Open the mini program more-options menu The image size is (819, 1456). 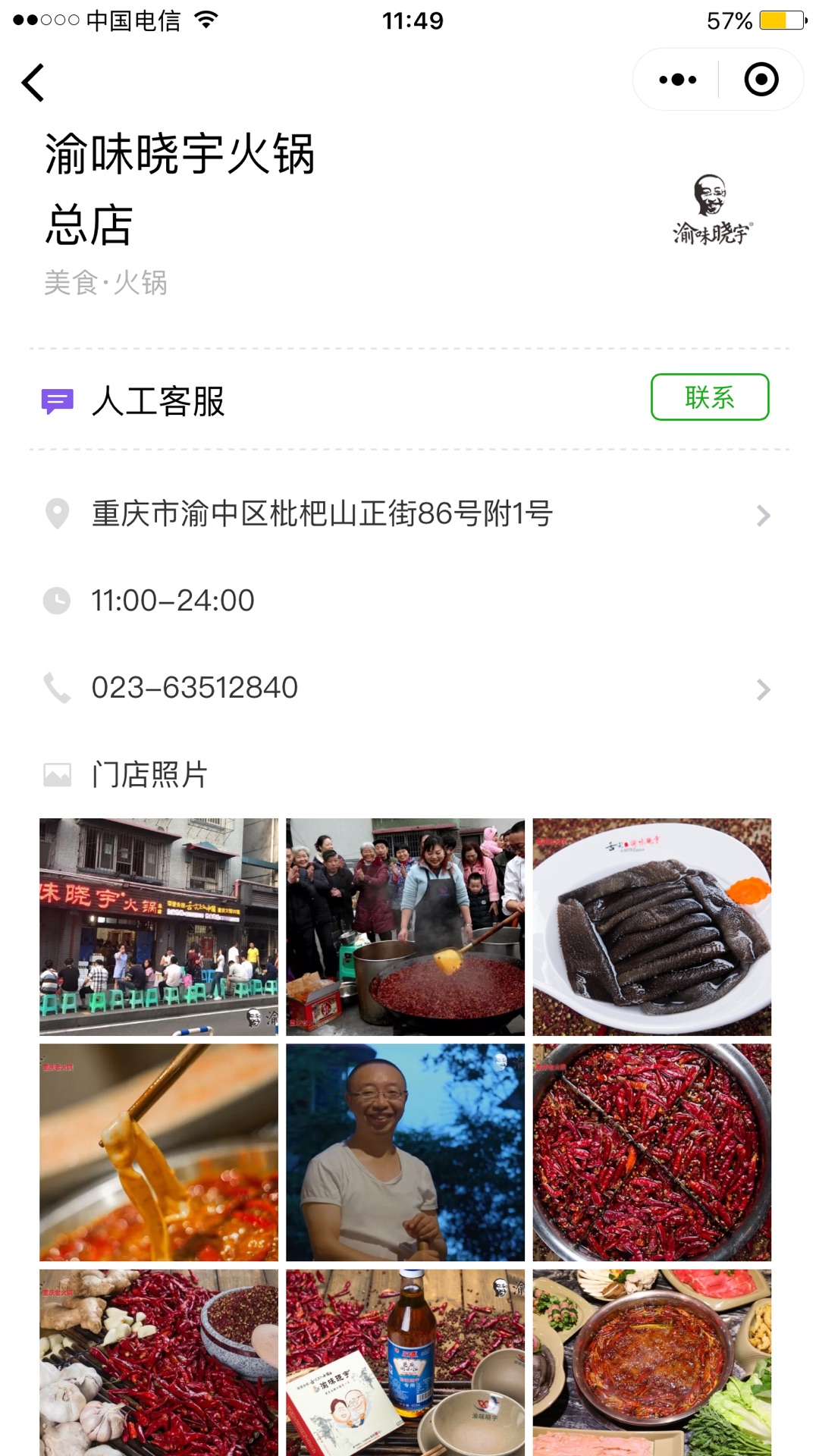coord(677,80)
